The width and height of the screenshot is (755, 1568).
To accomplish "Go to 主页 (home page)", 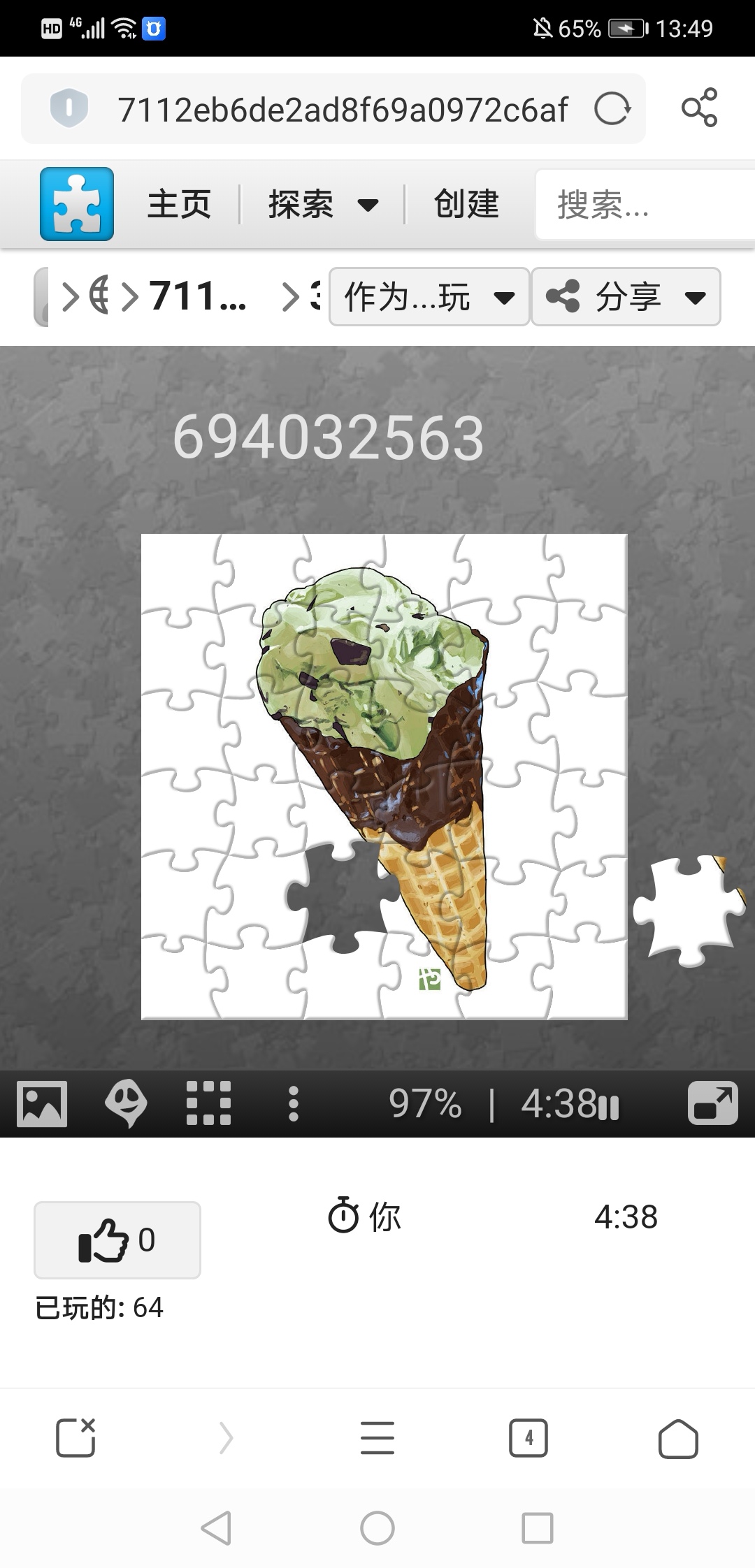I will 179,205.
